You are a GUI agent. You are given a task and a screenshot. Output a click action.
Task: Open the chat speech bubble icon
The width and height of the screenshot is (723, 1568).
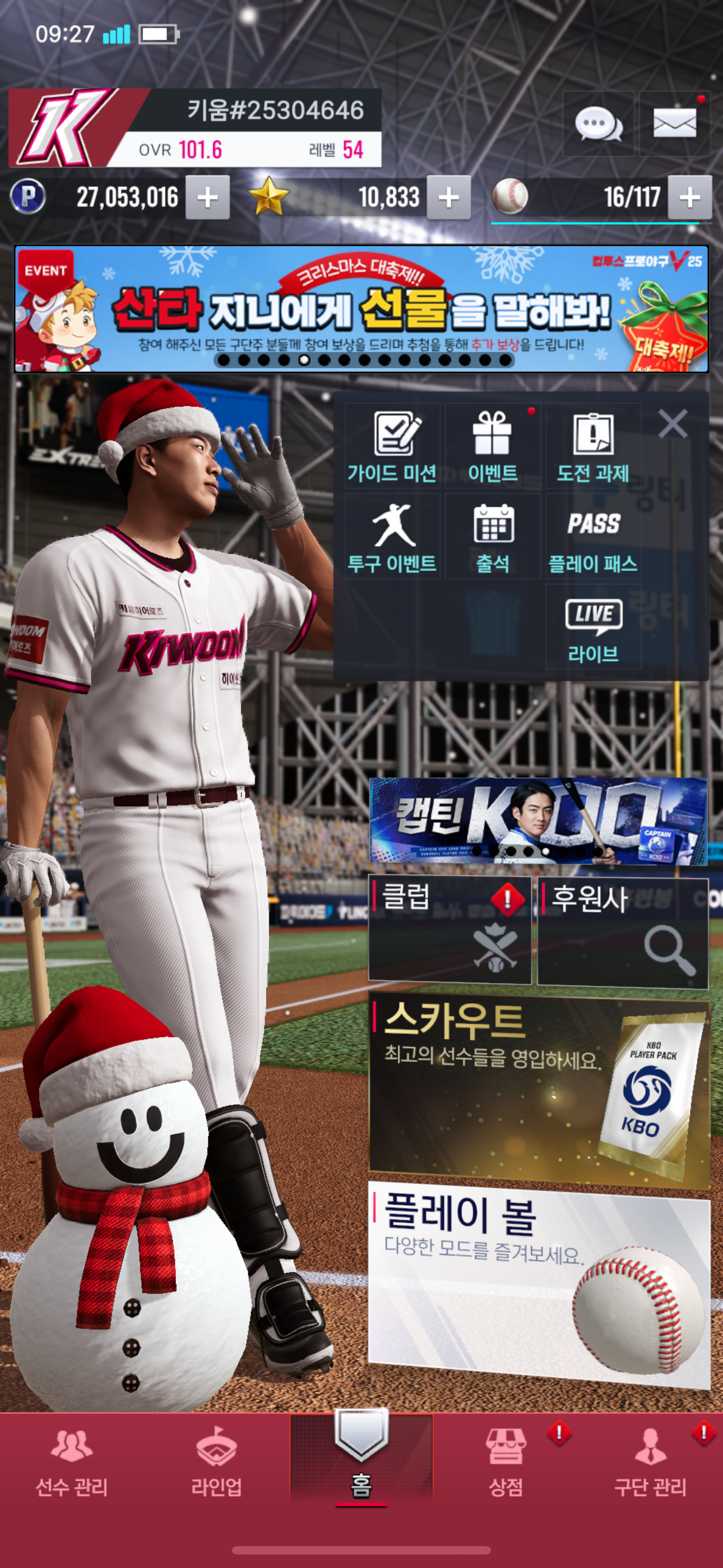[597, 124]
